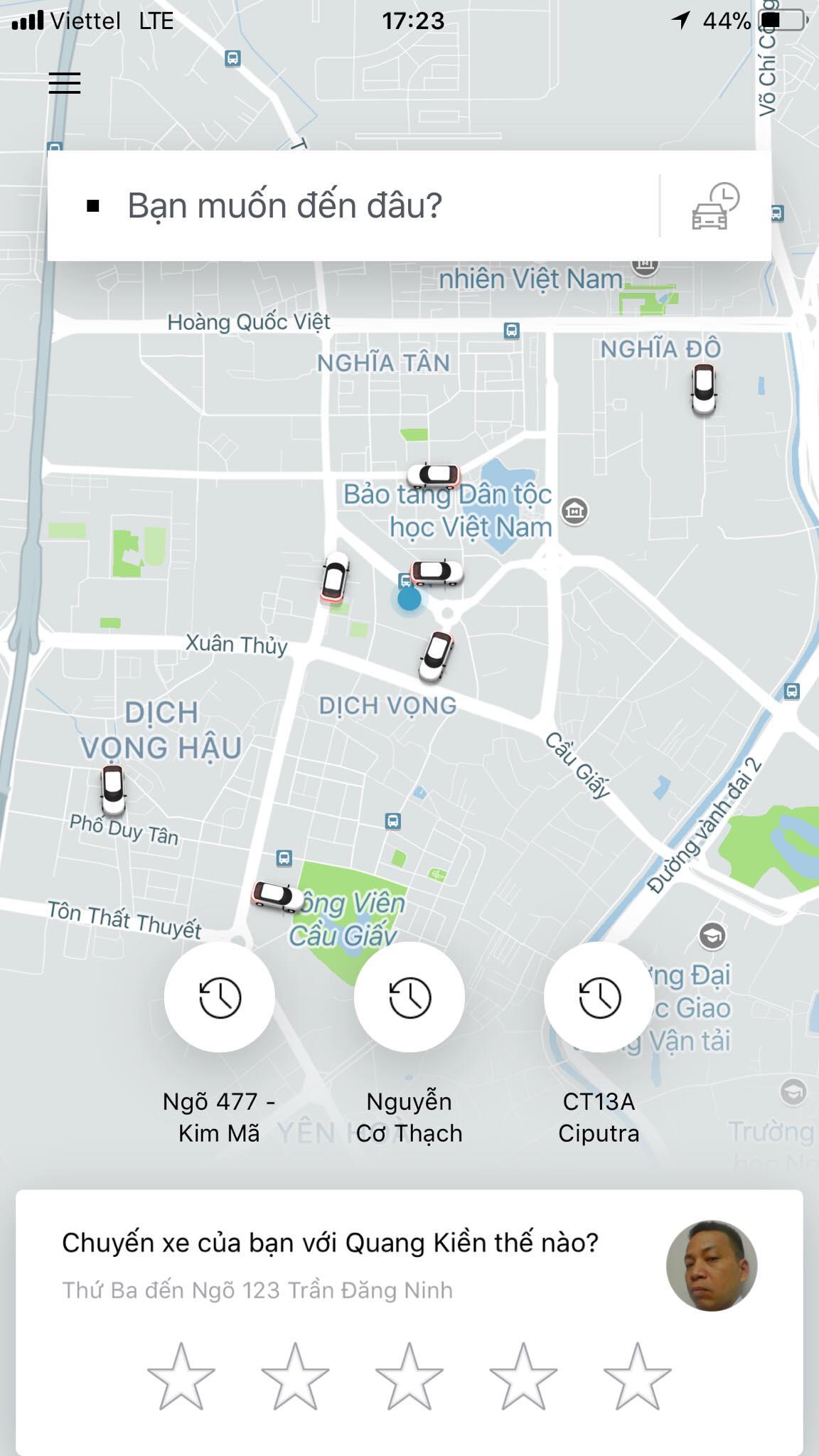Choose recent destination Nguyễn Cơ Thạch
Viewport: 819px width, 1456px height.
click(409, 997)
